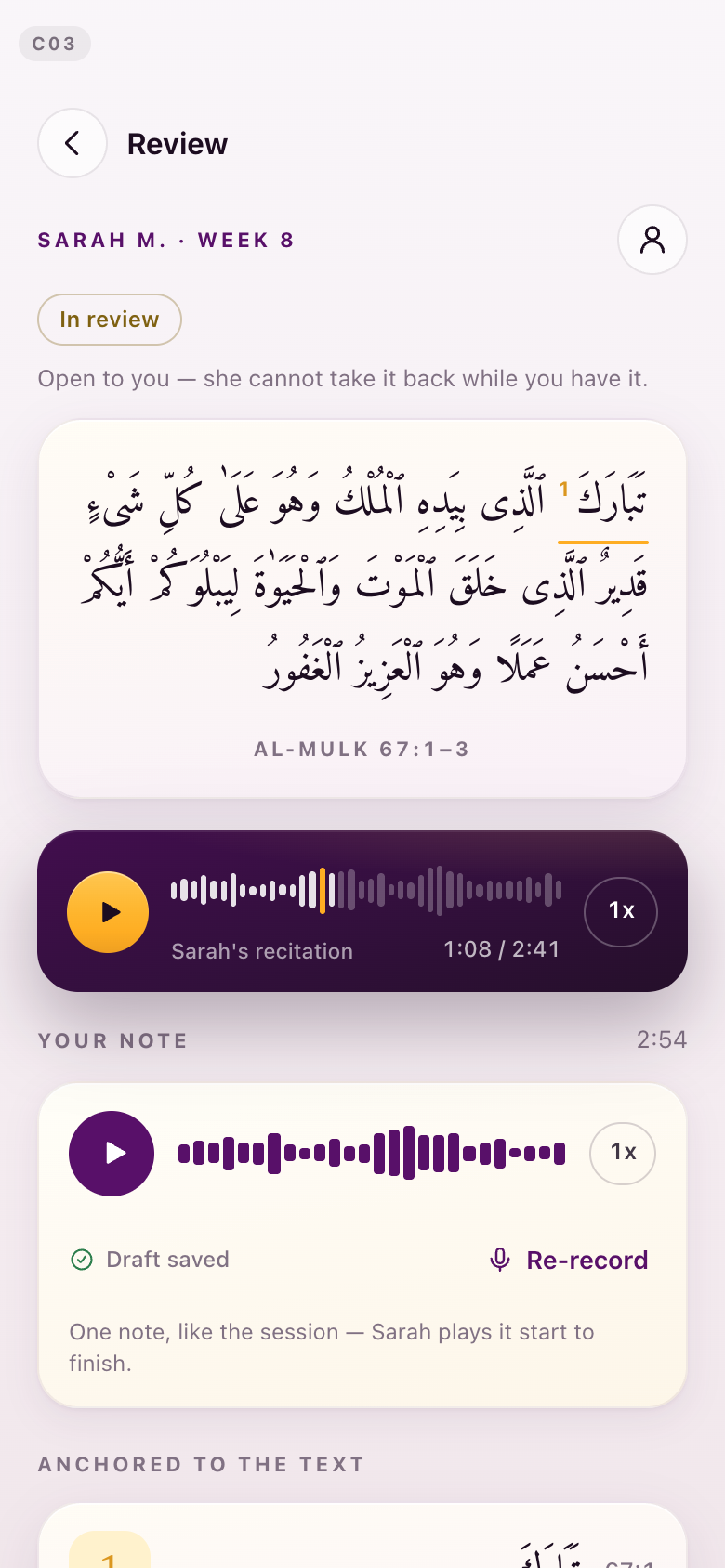Screen dimensions: 725x1568
Task: Play your recorded note
Action: click(x=112, y=1154)
